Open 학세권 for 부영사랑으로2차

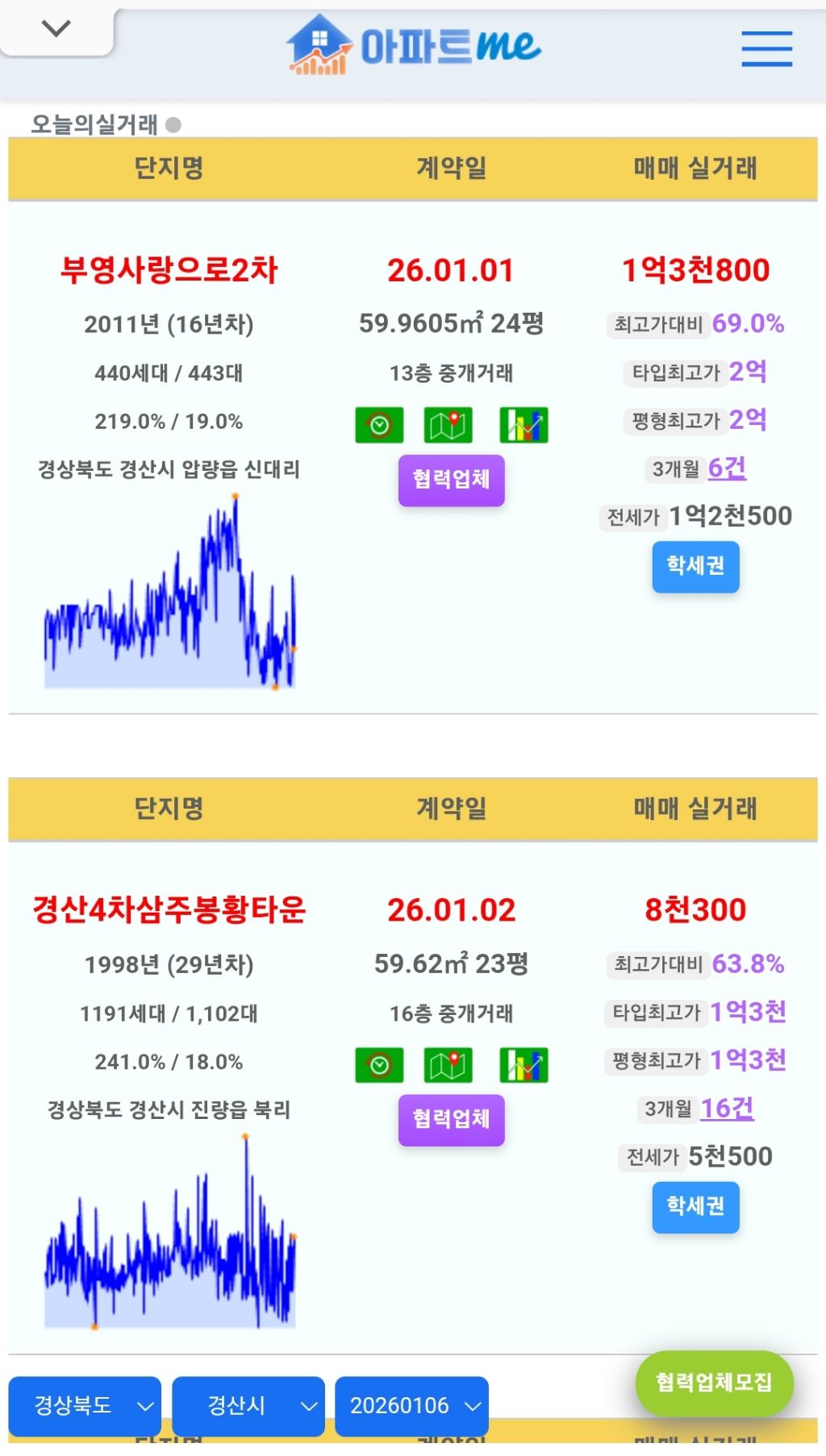(695, 567)
